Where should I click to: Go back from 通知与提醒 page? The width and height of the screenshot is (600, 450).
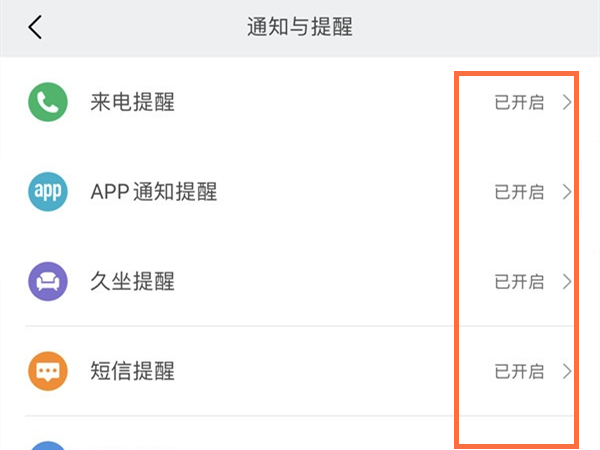35,27
